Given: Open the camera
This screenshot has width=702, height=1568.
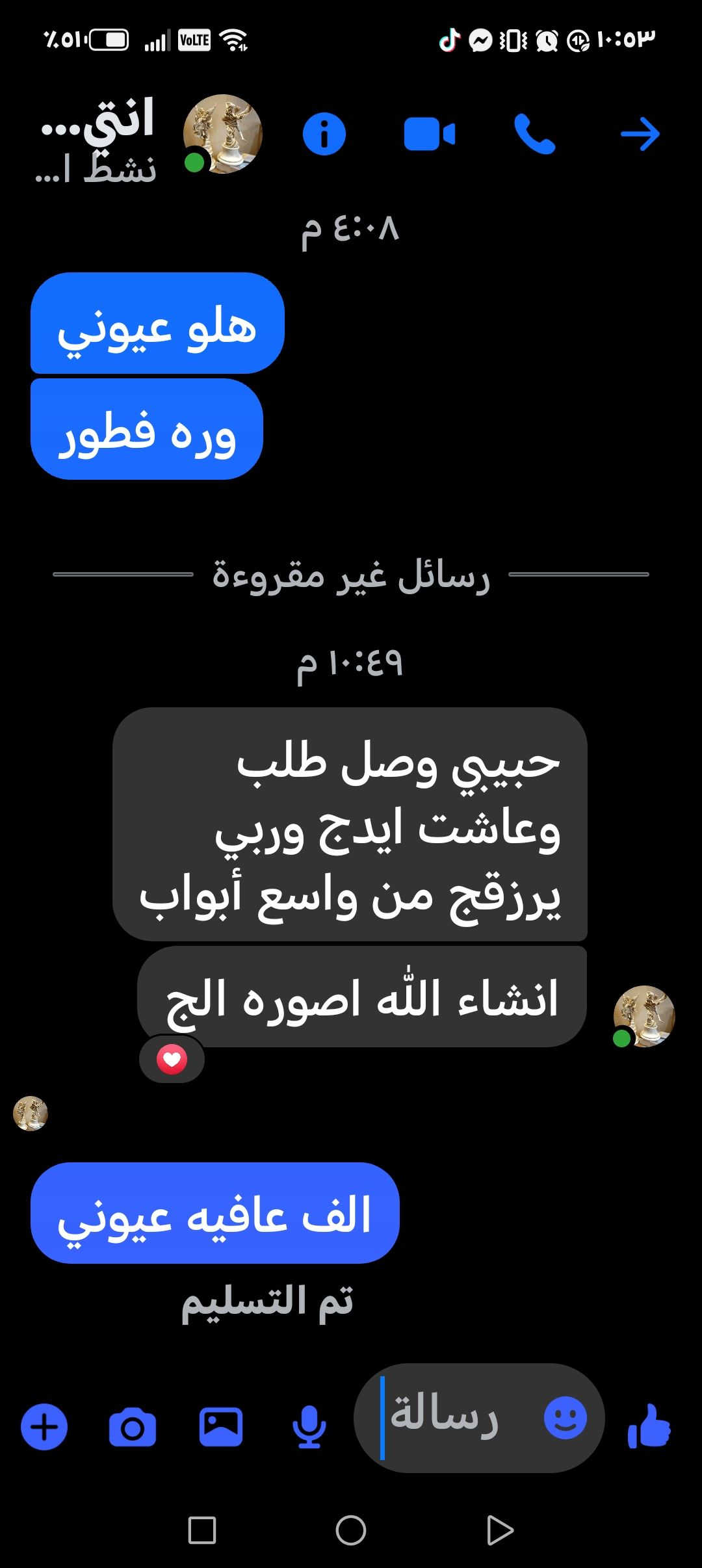Looking at the screenshot, I should pyautogui.click(x=133, y=1427).
